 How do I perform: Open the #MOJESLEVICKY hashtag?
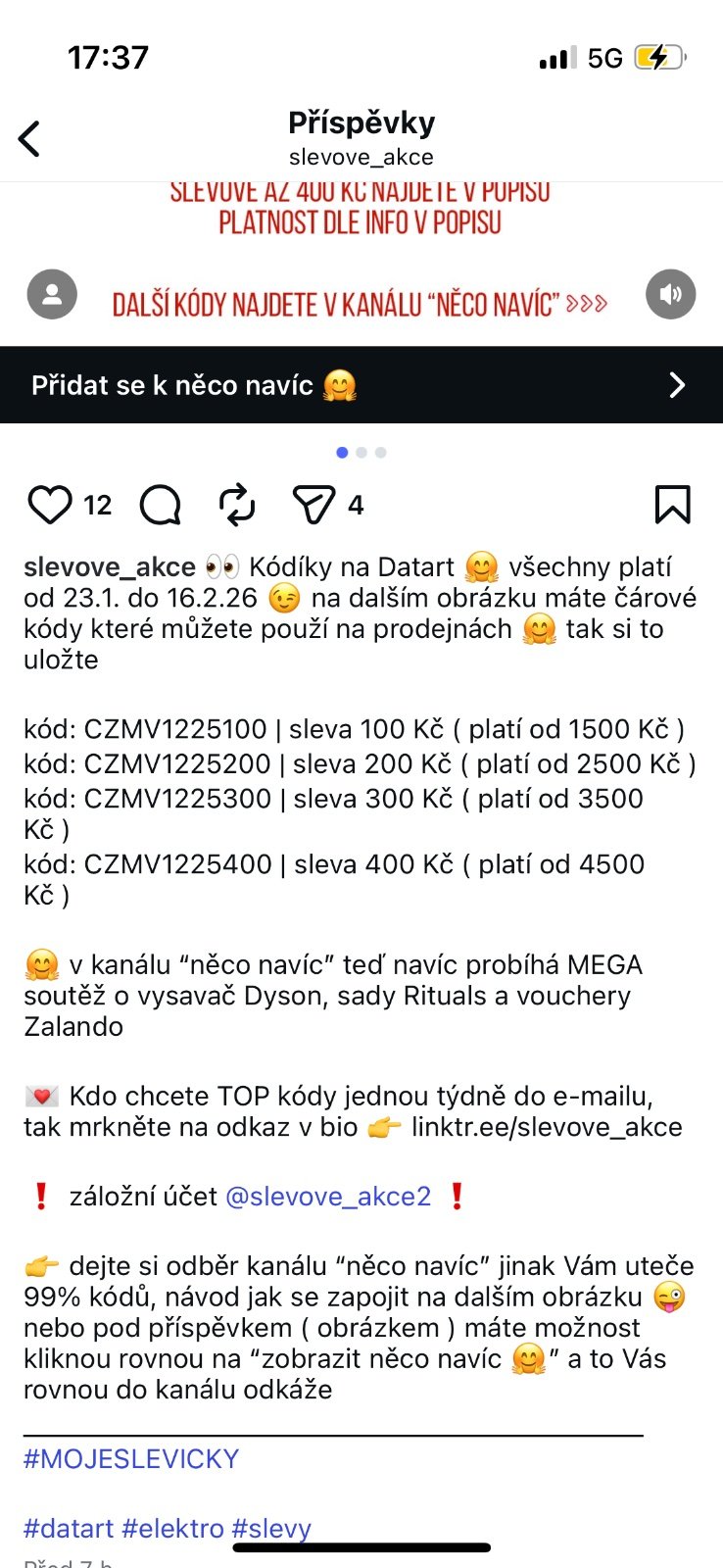pos(131,1459)
